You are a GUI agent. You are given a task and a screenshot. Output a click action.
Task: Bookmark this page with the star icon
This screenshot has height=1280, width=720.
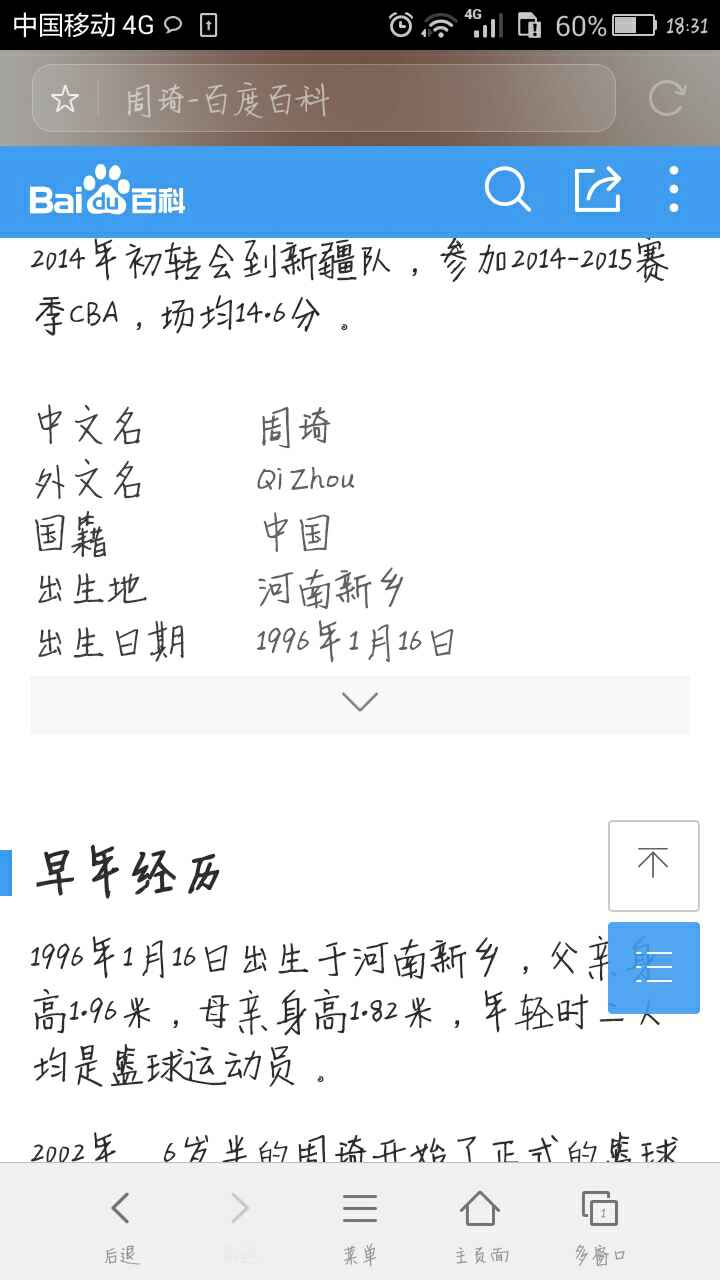point(65,98)
